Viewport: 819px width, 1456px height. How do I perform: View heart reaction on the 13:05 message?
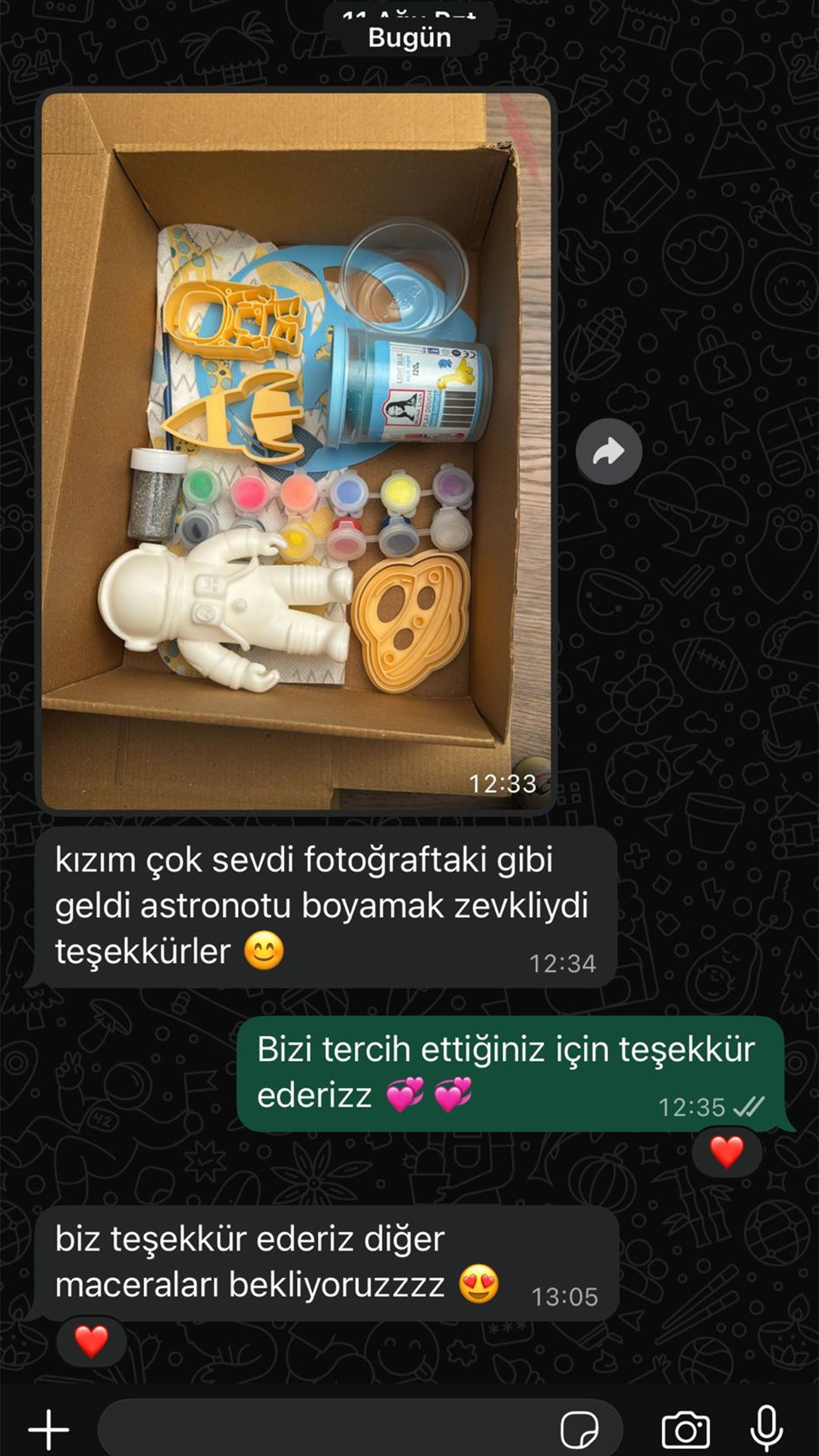(91, 1341)
